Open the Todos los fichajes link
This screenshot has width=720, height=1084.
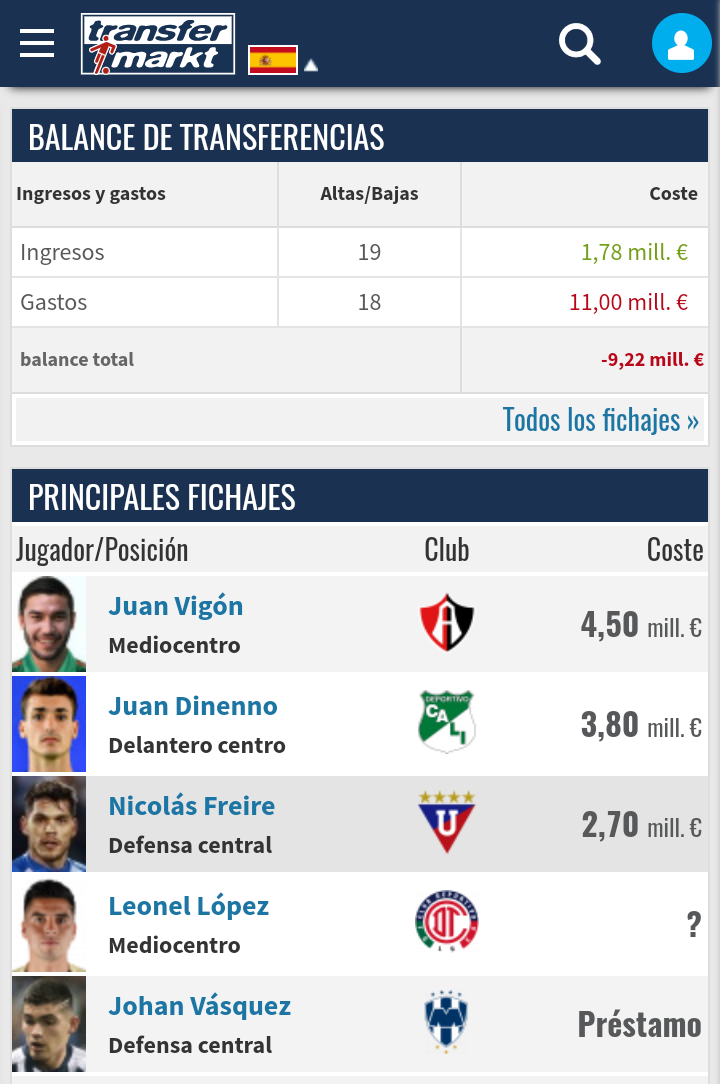pos(600,419)
